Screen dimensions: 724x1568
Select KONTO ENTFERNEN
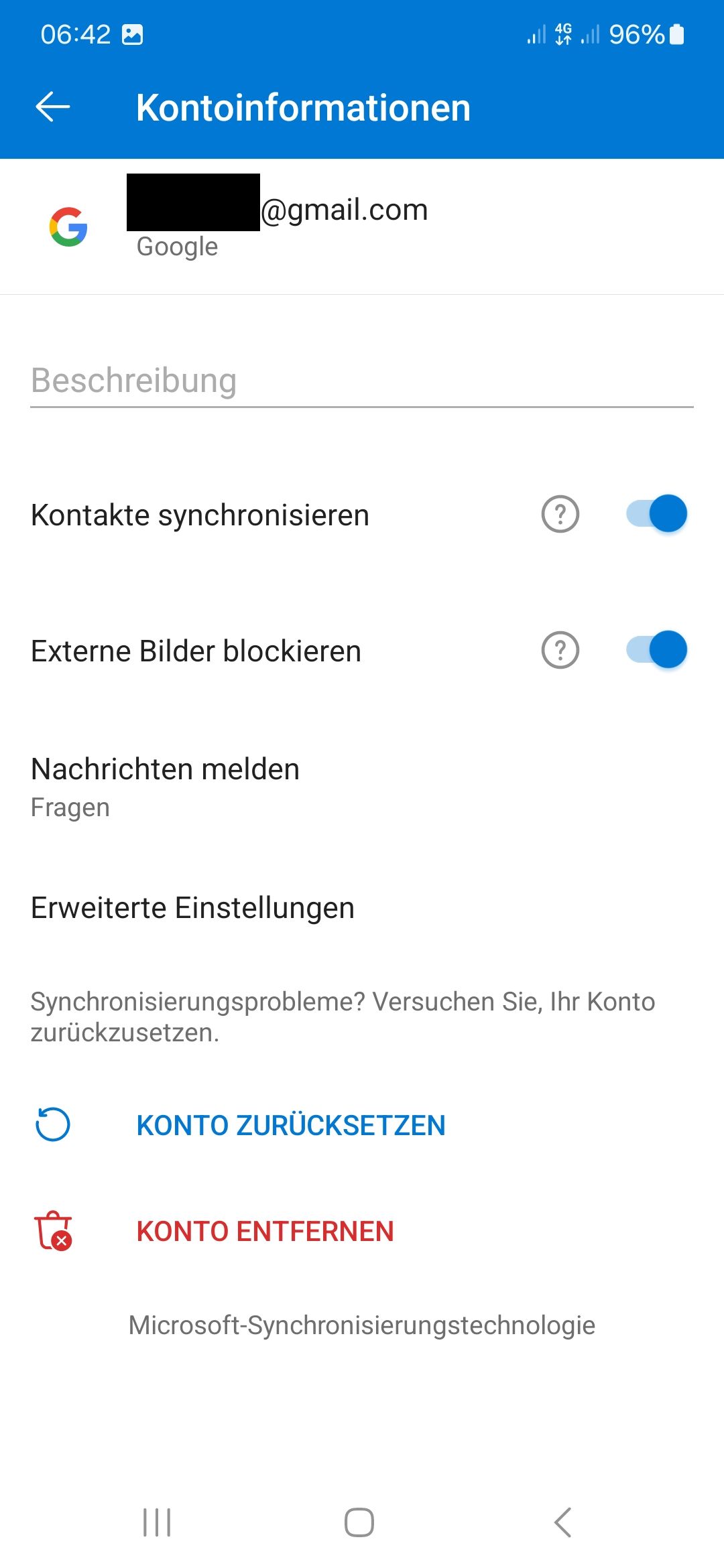pos(265,1231)
